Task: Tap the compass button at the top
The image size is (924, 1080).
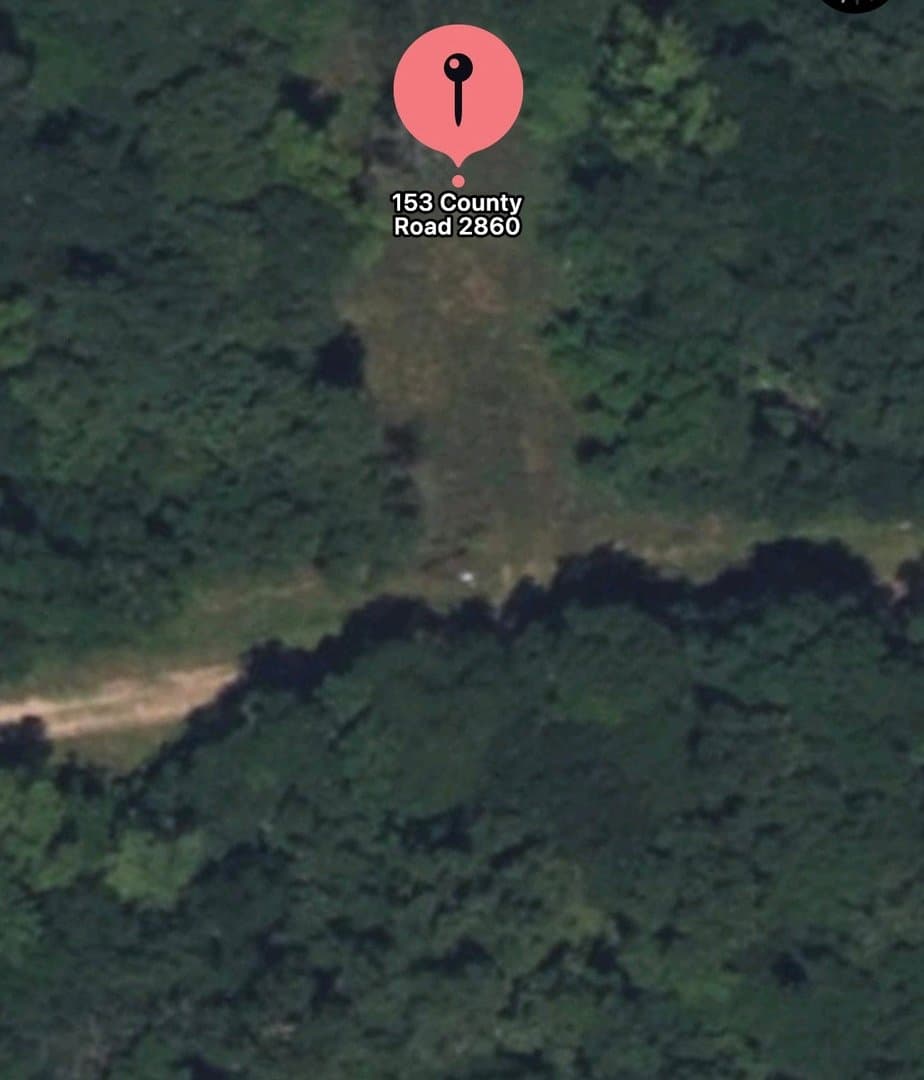Action: [x=856, y=3]
